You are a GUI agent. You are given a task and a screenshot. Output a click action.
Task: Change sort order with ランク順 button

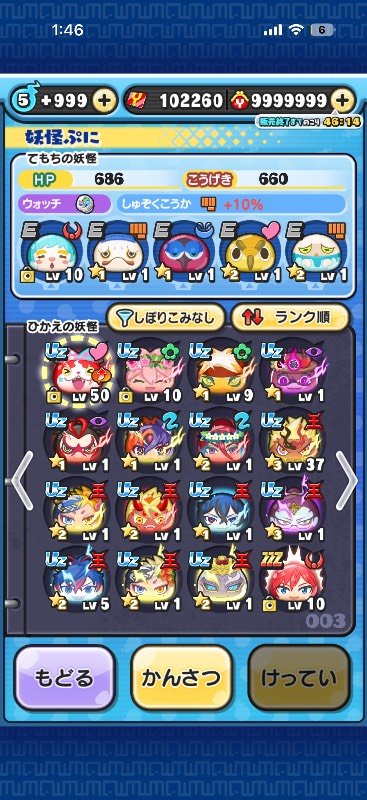pyautogui.click(x=290, y=317)
